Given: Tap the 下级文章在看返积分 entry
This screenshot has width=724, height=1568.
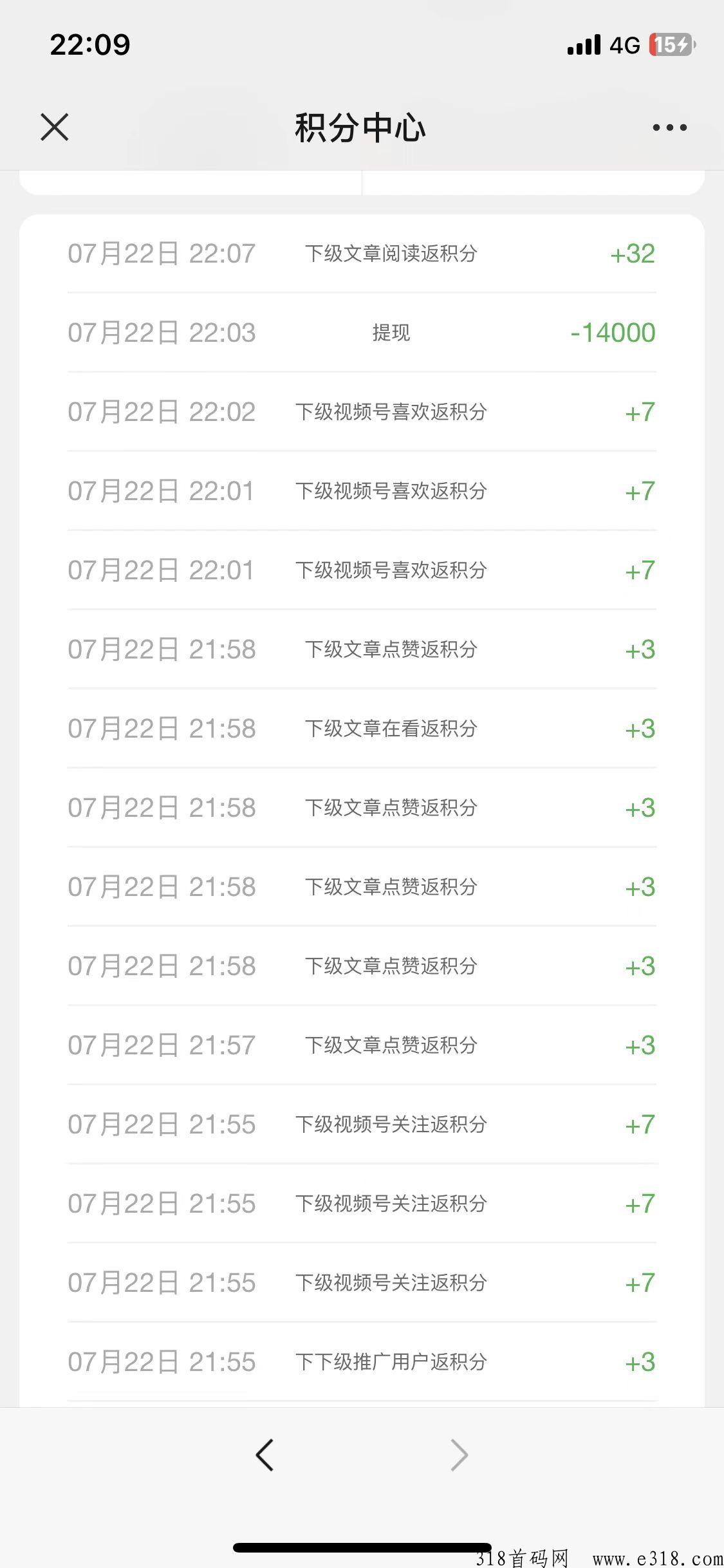Looking at the screenshot, I should pos(360,729).
